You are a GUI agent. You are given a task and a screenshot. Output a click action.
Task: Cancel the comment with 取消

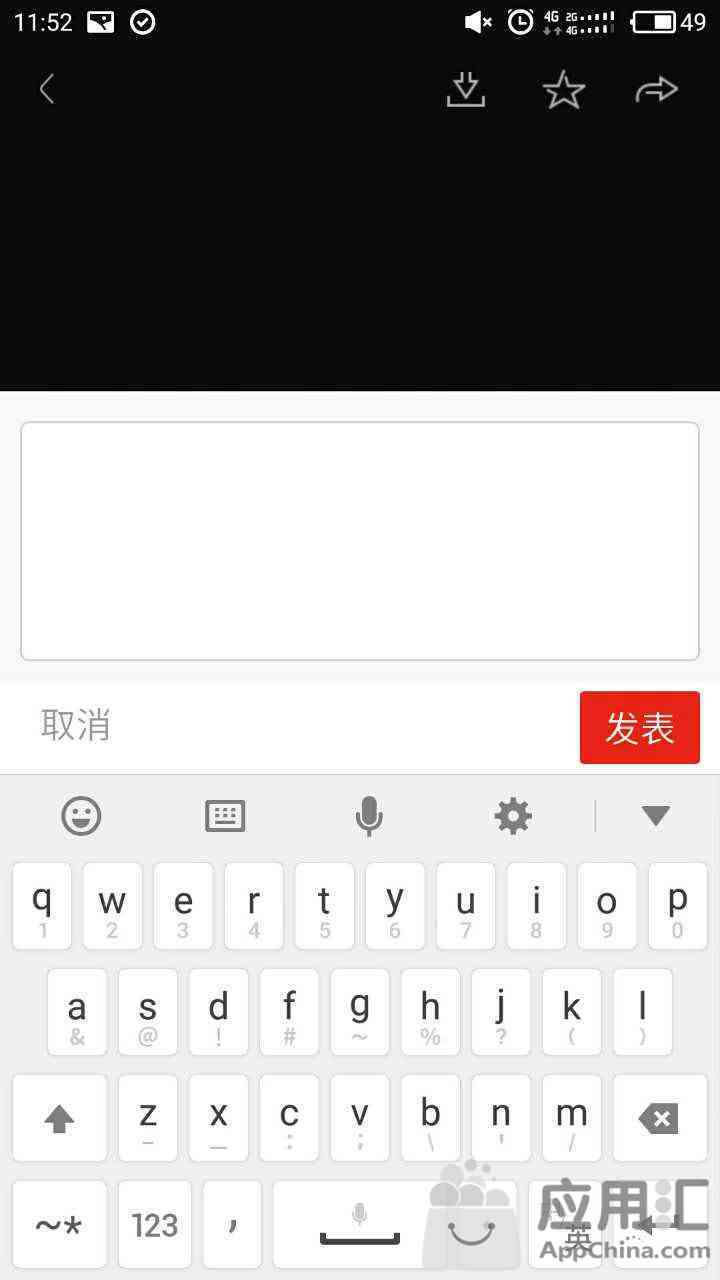tap(75, 725)
